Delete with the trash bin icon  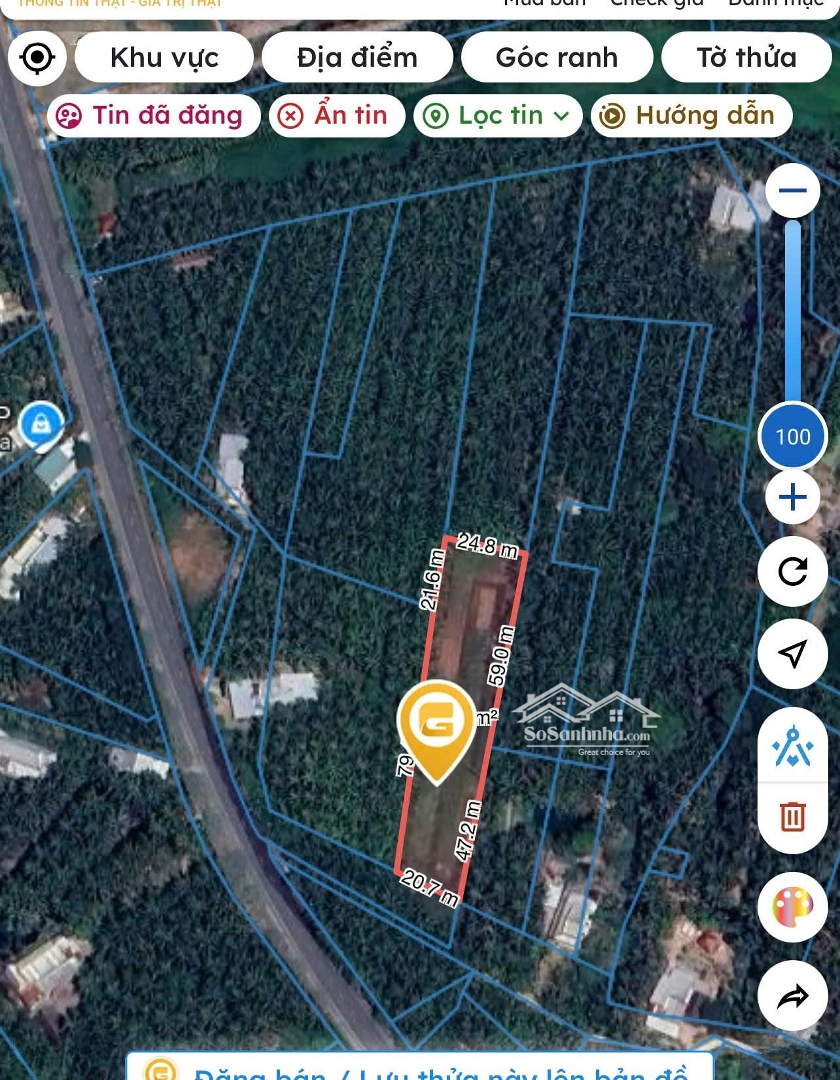tap(792, 816)
